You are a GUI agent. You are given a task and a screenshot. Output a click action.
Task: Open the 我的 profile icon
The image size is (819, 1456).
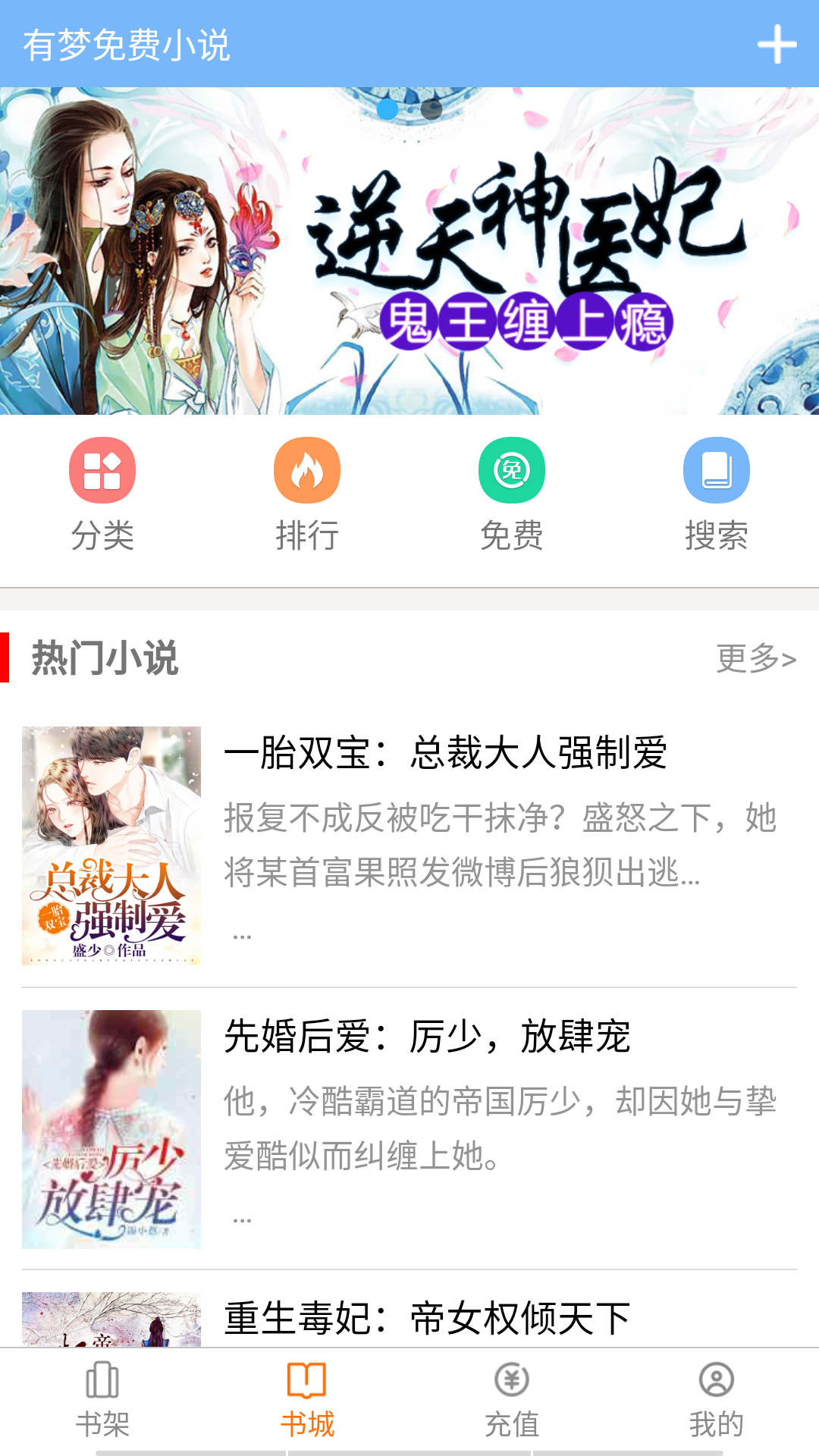click(717, 1382)
